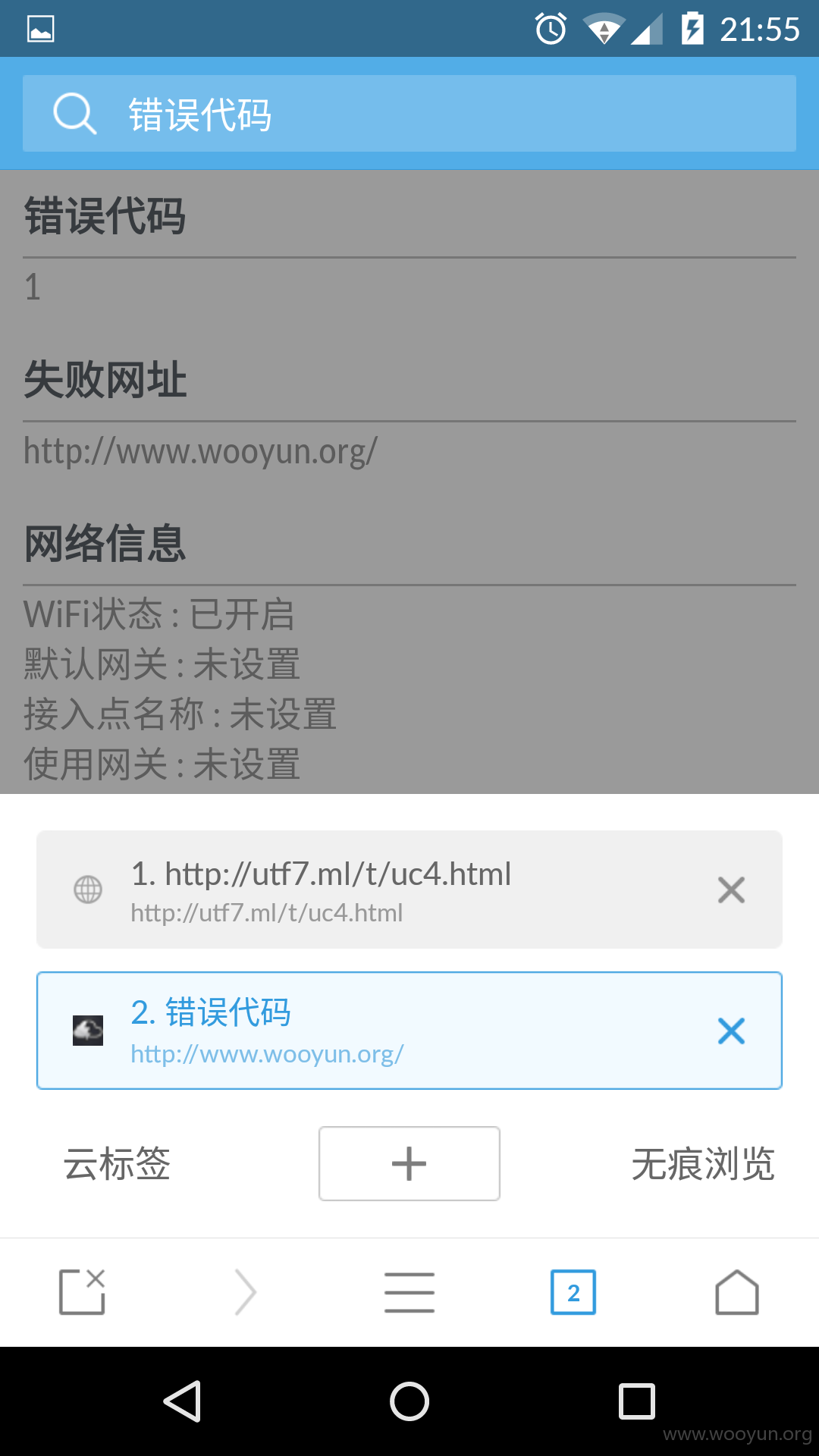The height and width of the screenshot is (1456, 819).
Task: Close the utf7.ml/t/uc4.html tab
Action: coord(731,890)
